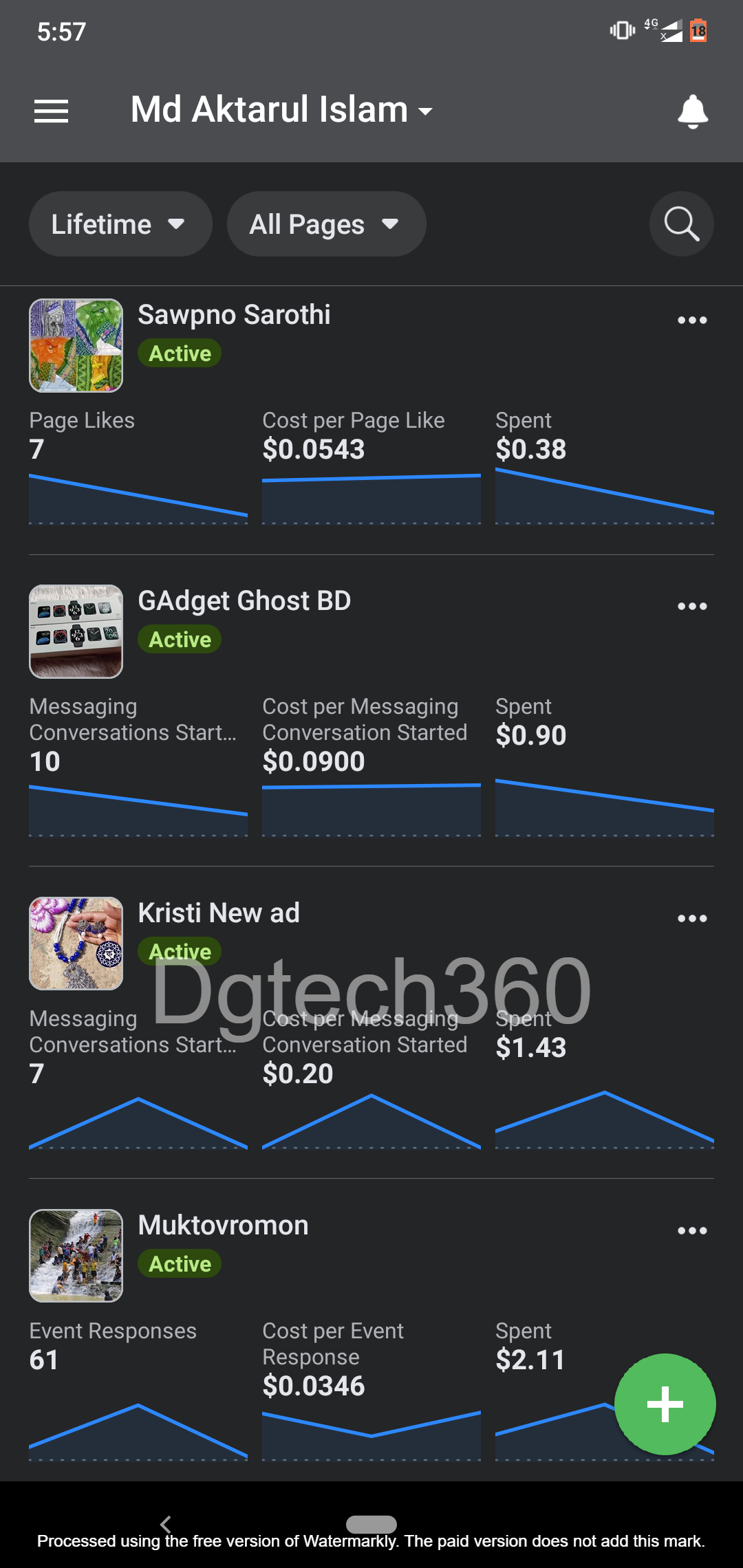Open the notifications bell
This screenshot has width=743, height=1568.
[693, 111]
